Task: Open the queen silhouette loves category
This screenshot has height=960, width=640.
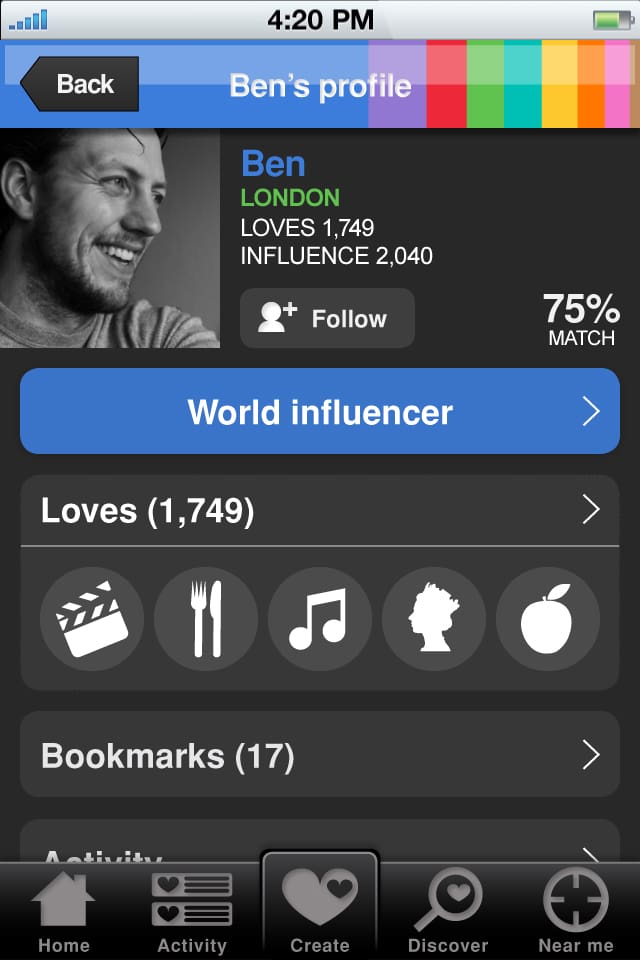Action: (x=434, y=618)
